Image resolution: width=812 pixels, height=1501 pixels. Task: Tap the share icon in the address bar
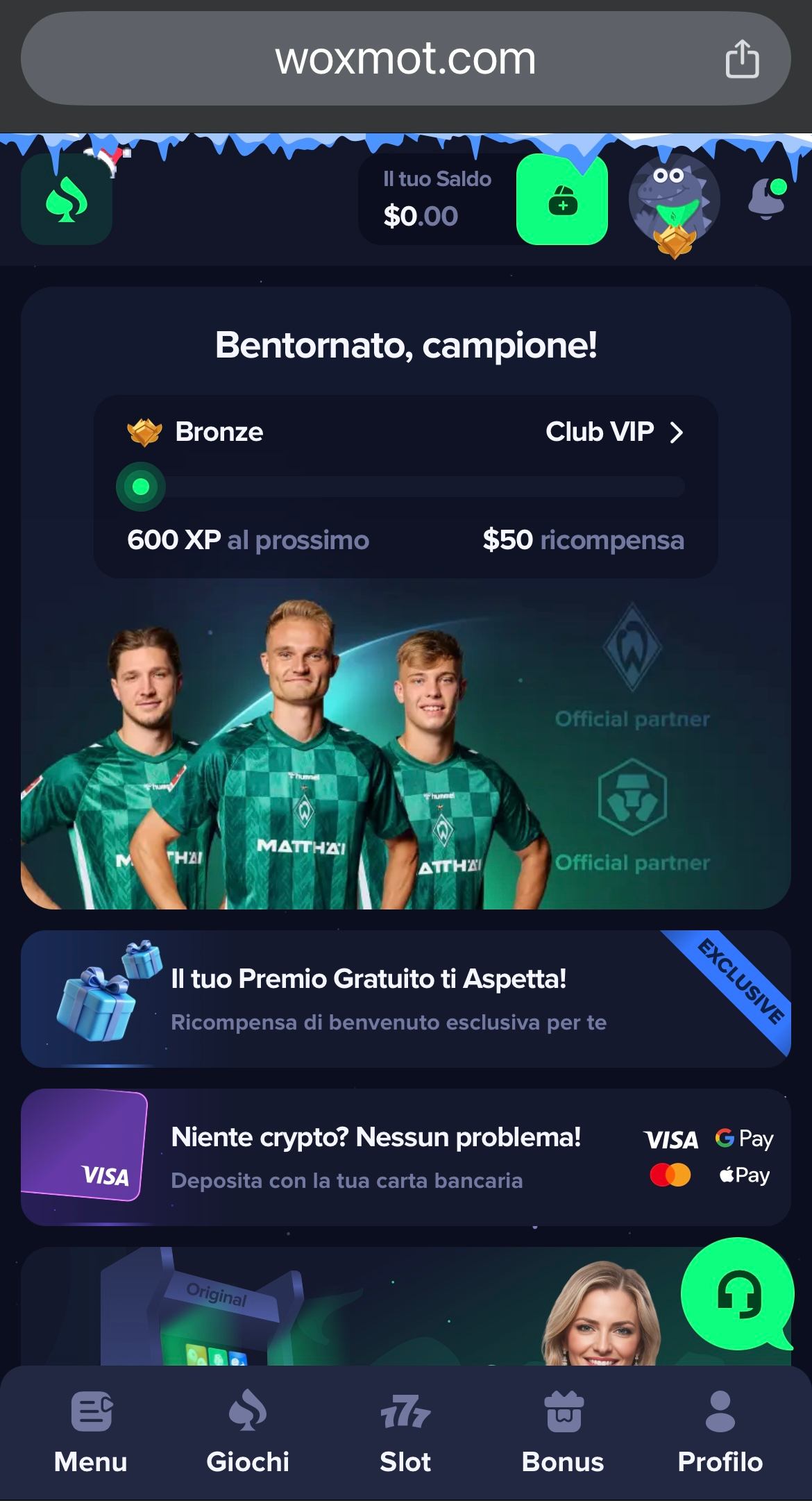point(742,59)
